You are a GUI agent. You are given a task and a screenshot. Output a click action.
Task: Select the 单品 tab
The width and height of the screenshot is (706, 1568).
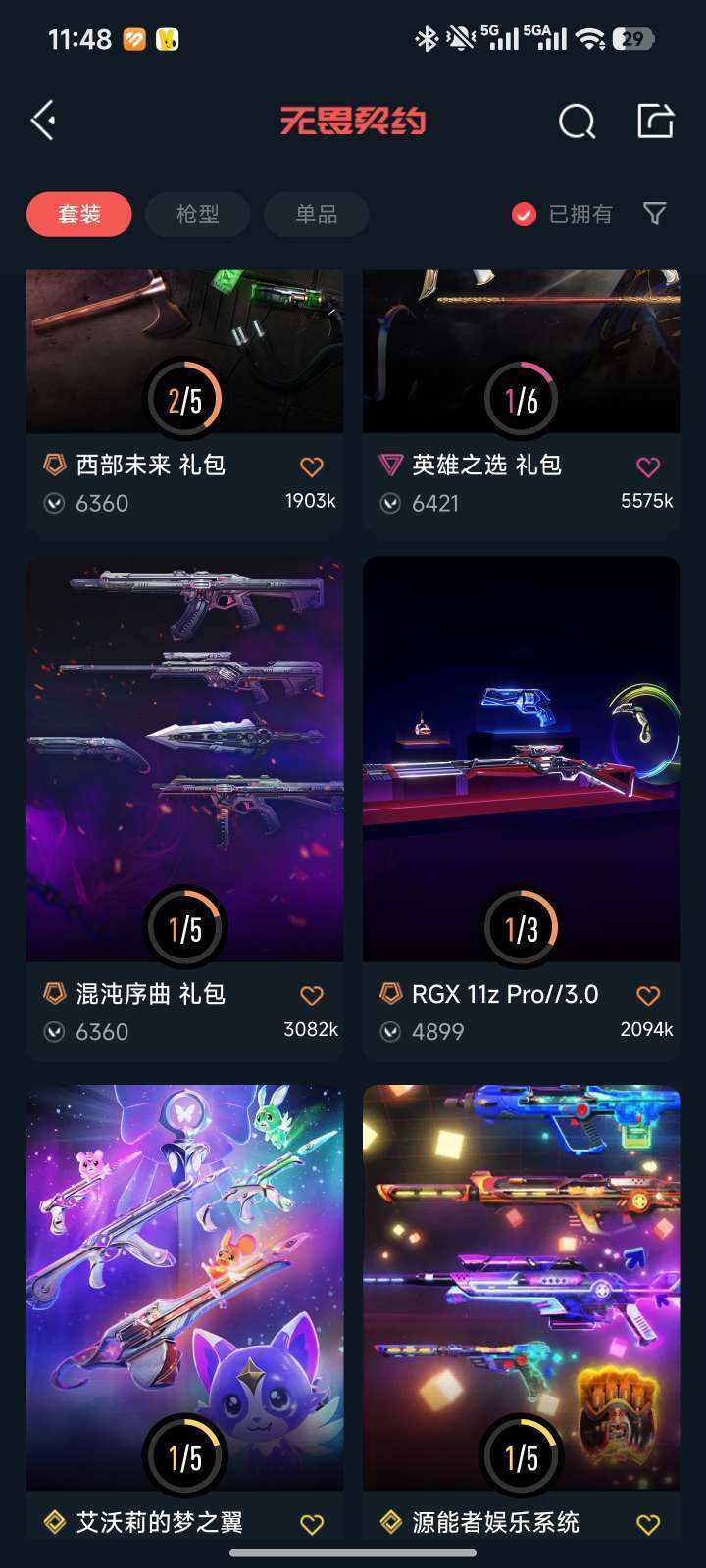(316, 215)
